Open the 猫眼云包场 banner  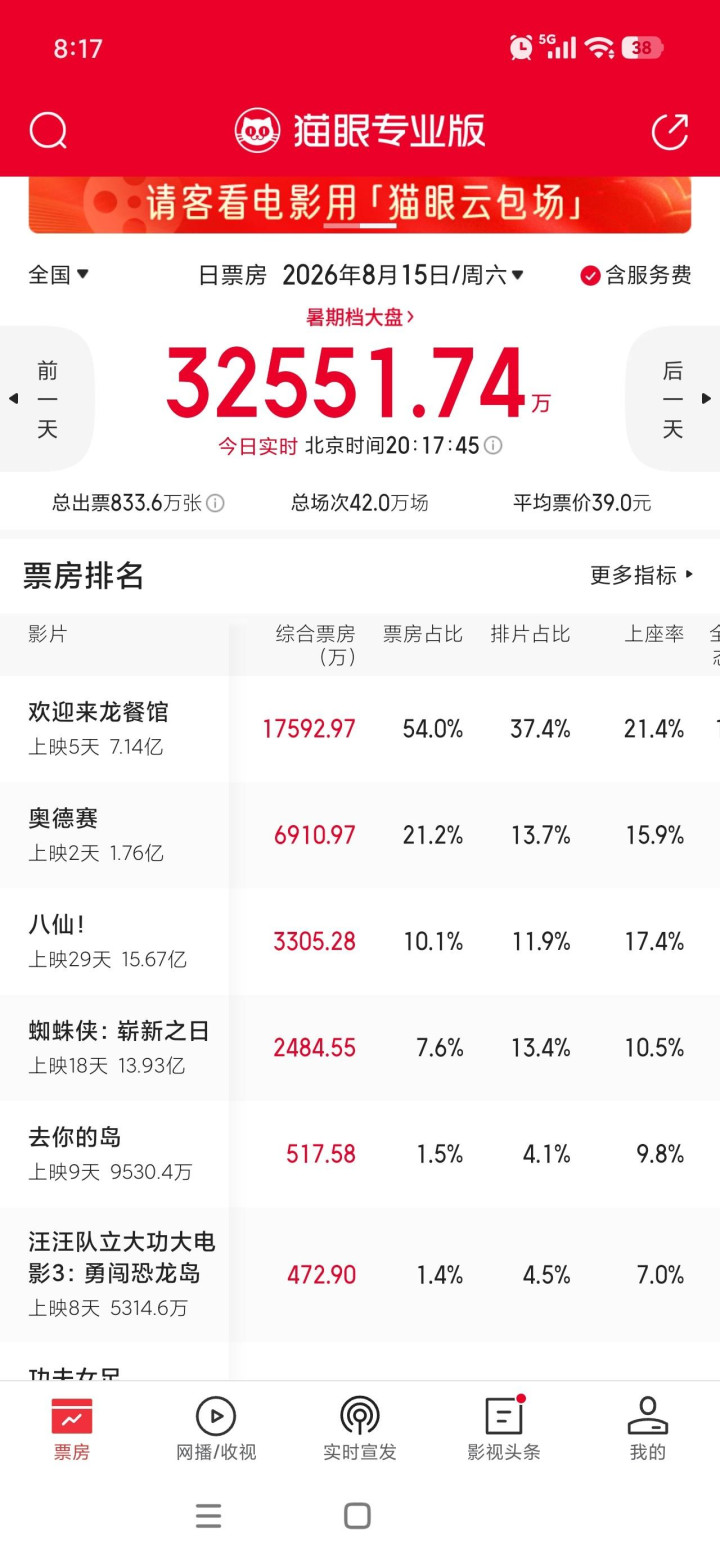coord(360,205)
